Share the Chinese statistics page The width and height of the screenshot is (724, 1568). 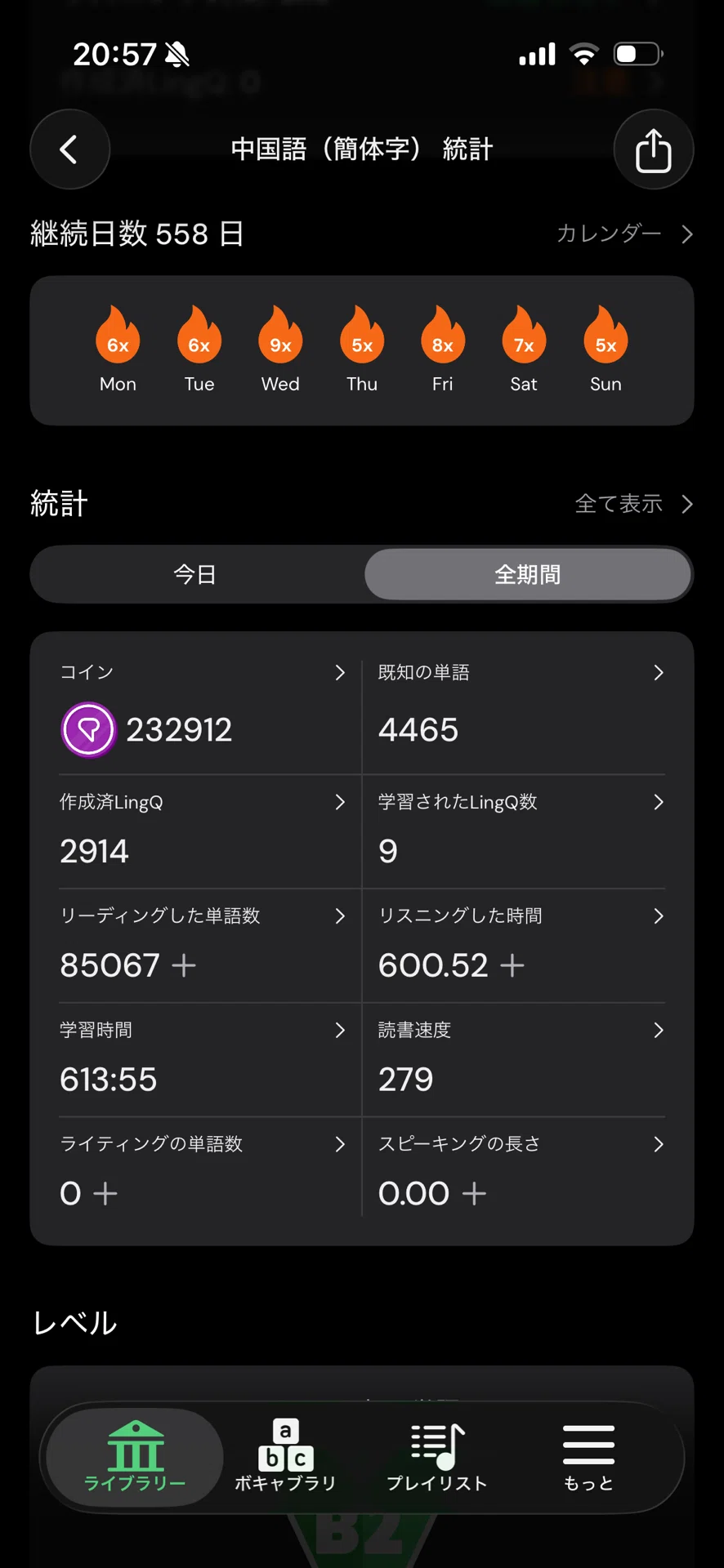653,149
